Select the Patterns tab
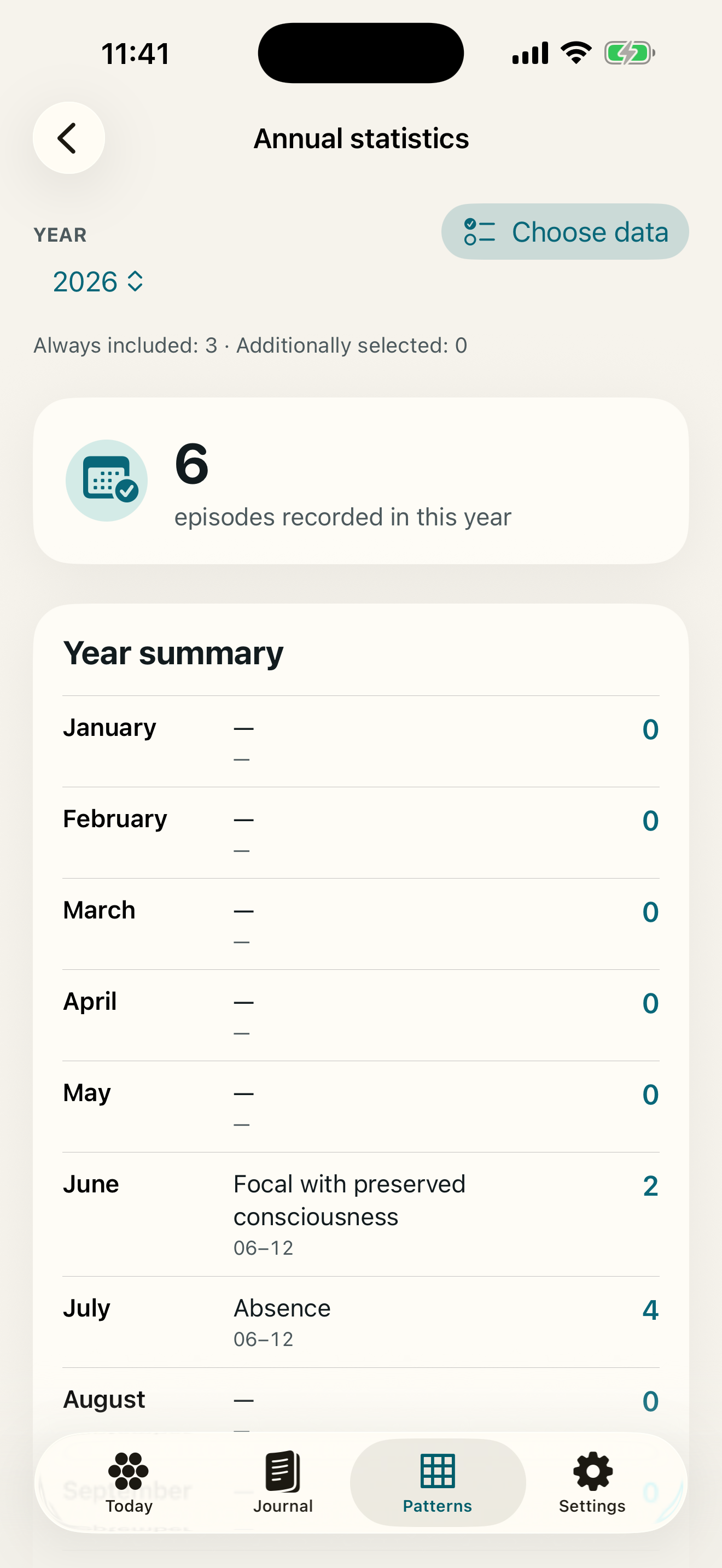This screenshot has width=722, height=1568. tap(438, 1482)
